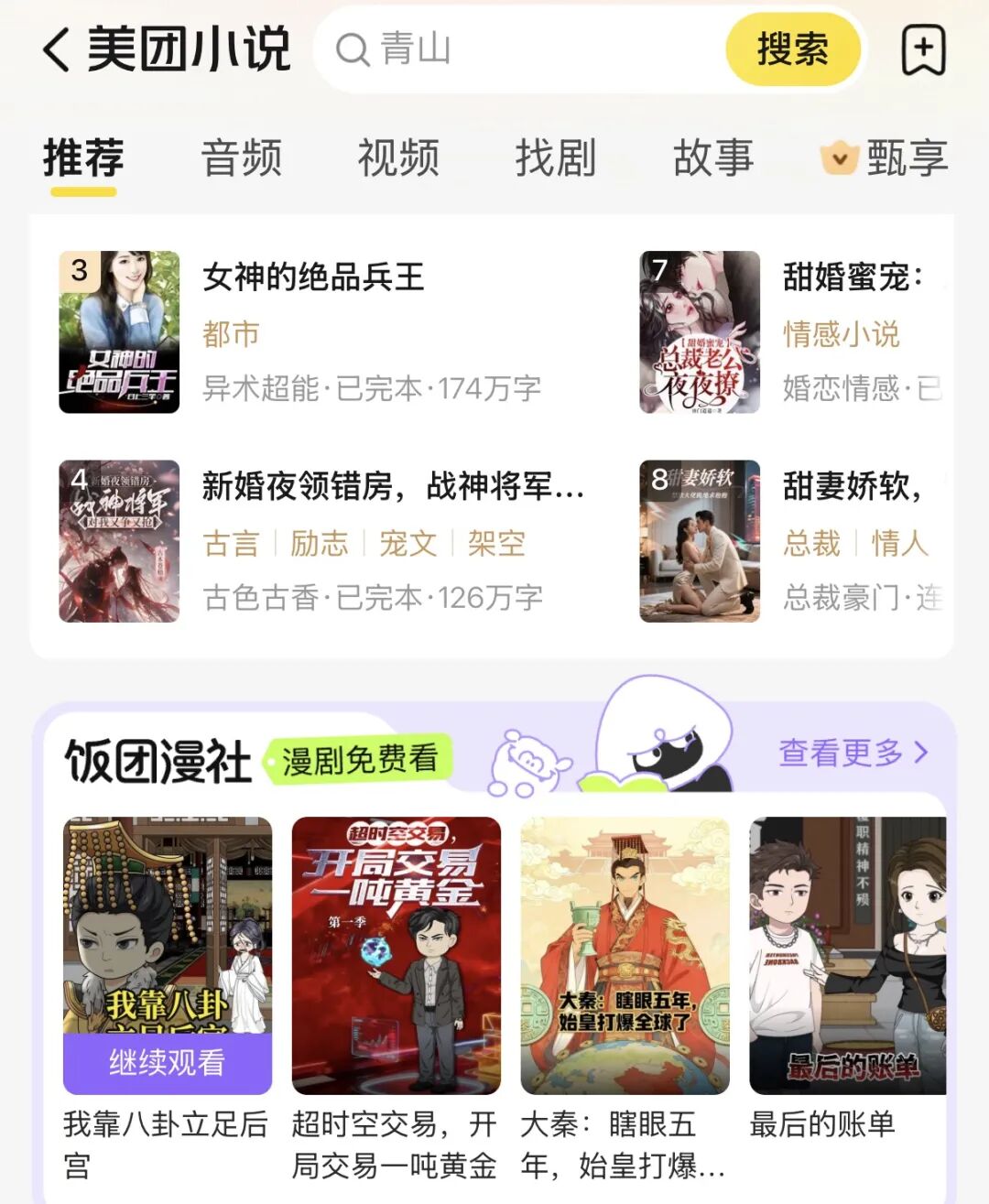The image size is (989, 1204).
Task: Tap the rank badge 7 on 甜婚蜜宠 cover
Action: tap(659, 269)
